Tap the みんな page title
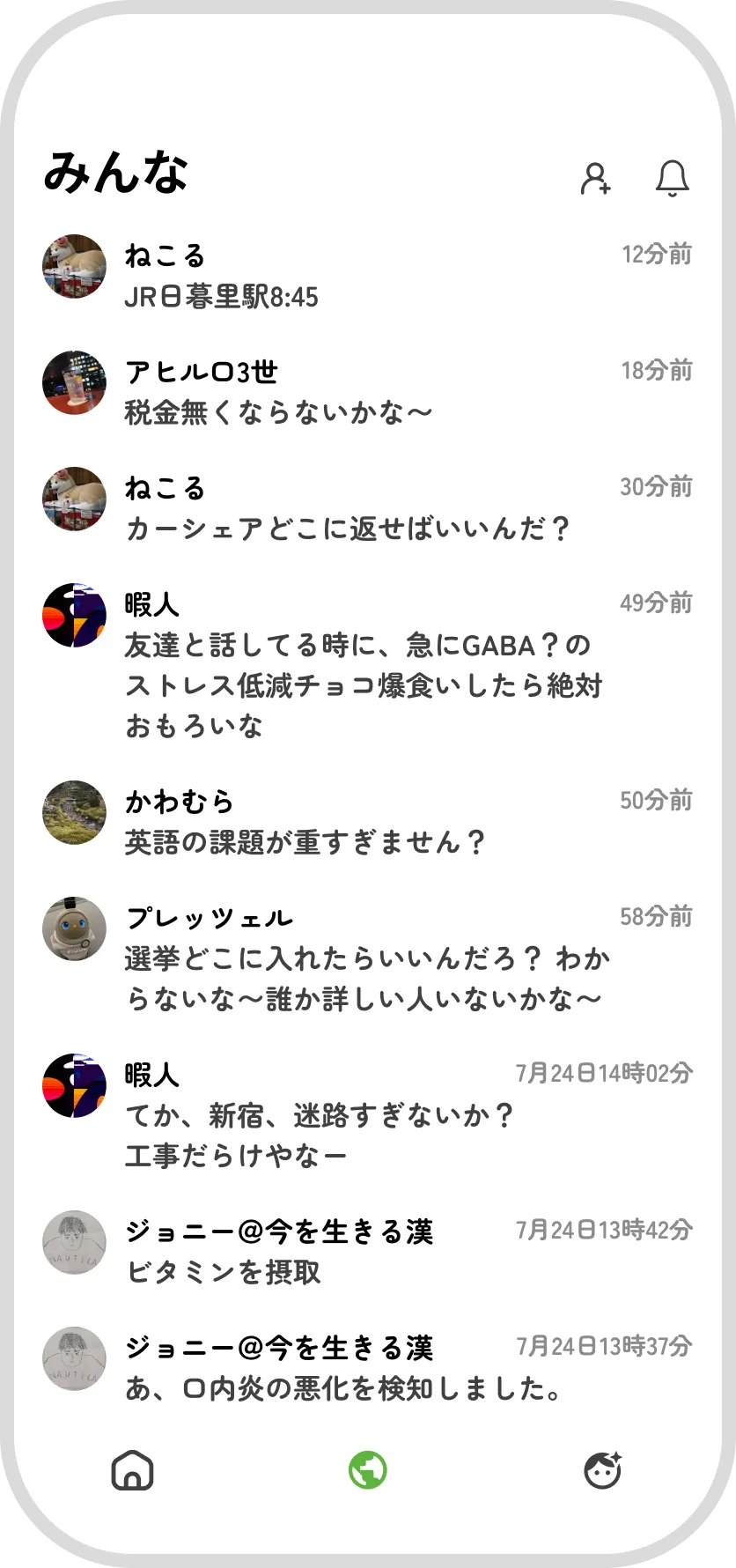 pyautogui.click(x=117, y=173)
